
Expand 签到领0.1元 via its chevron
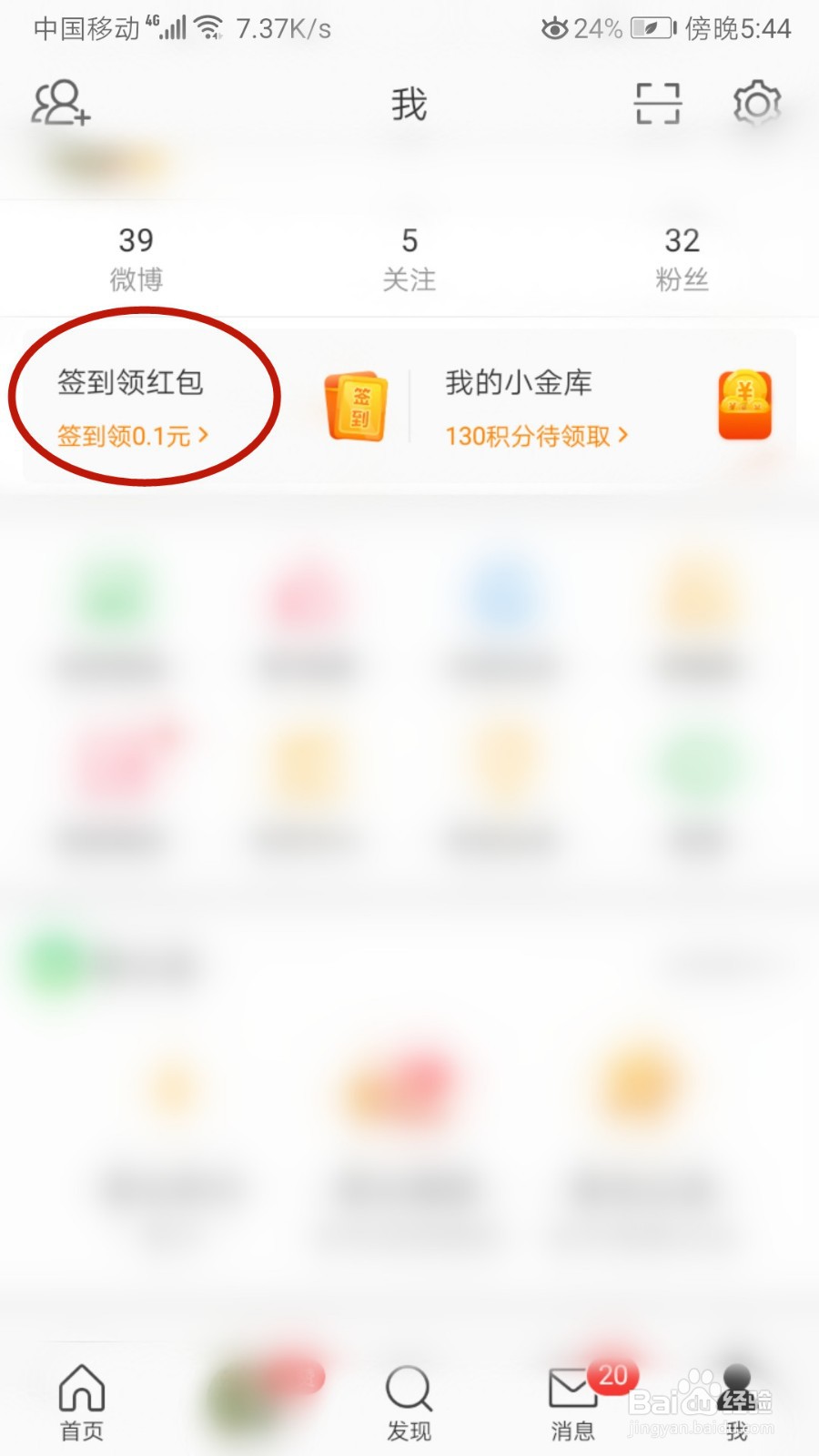(x=202, y=436)
